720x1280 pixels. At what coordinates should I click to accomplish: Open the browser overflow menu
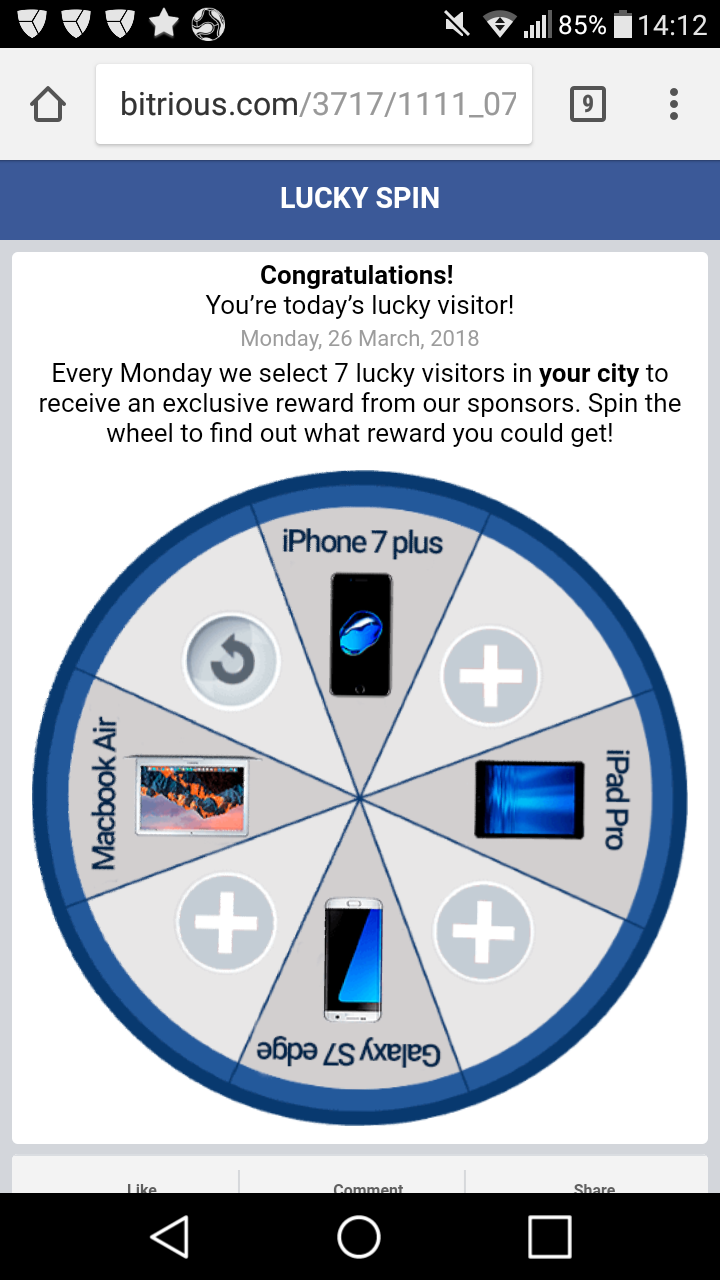674,104
